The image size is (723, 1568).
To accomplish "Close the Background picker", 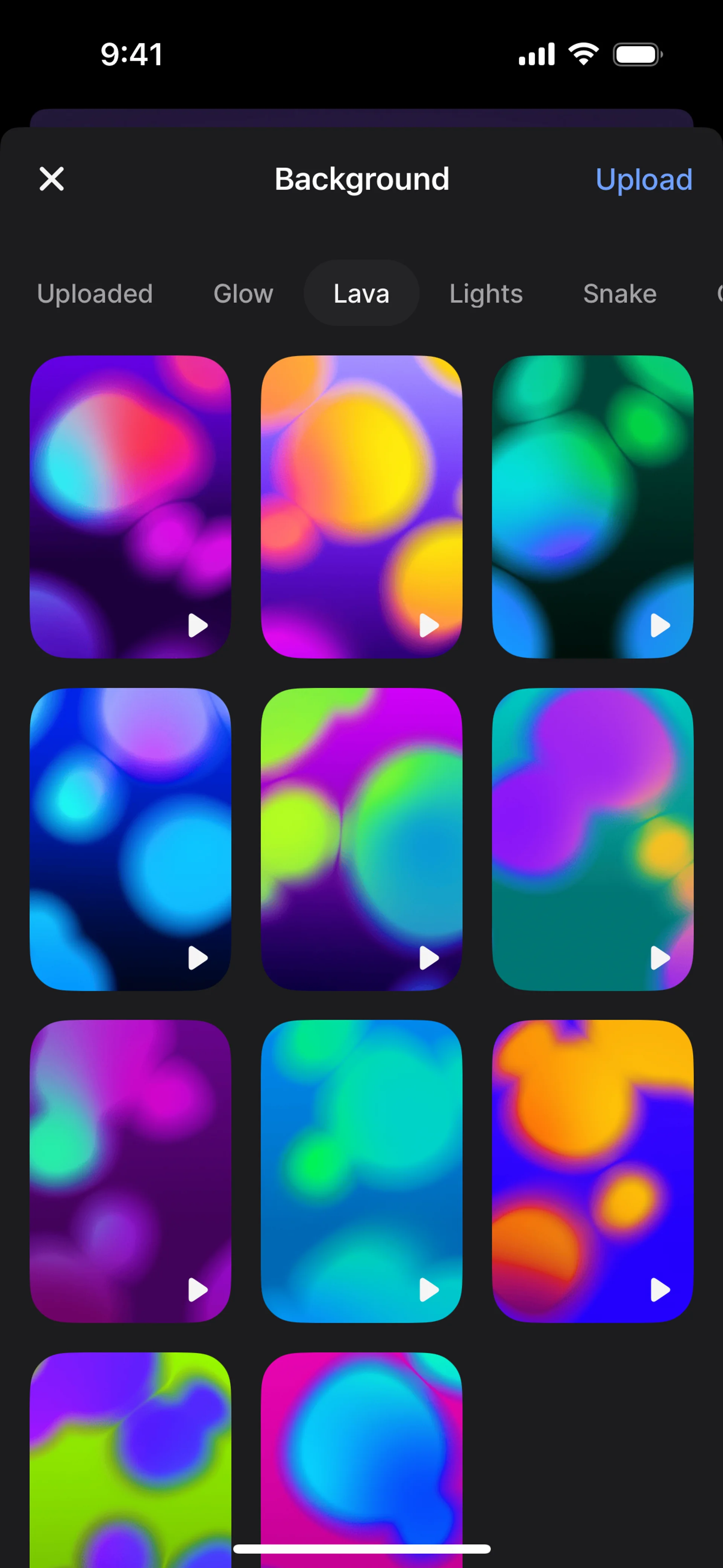I will pos(52,179).
